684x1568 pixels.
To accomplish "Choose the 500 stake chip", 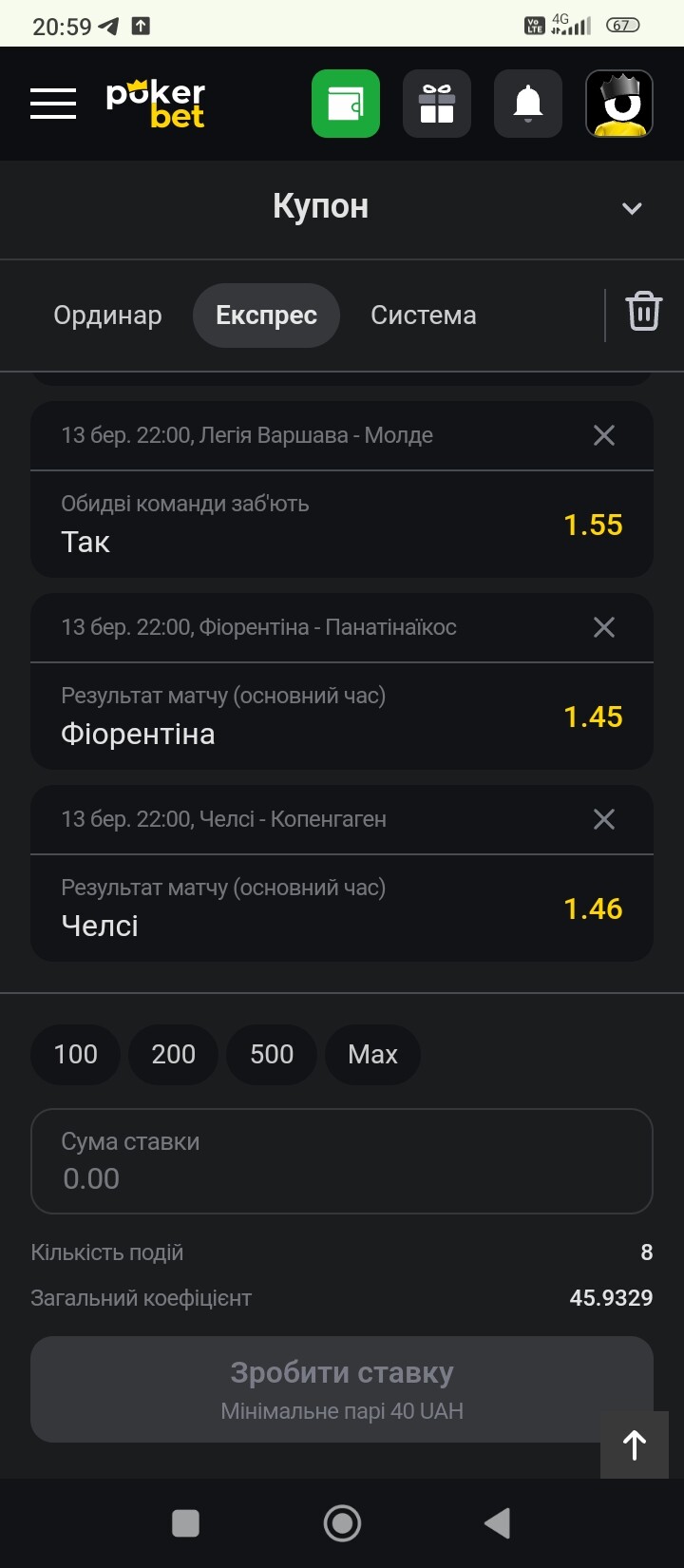I will coord(272,1054).
